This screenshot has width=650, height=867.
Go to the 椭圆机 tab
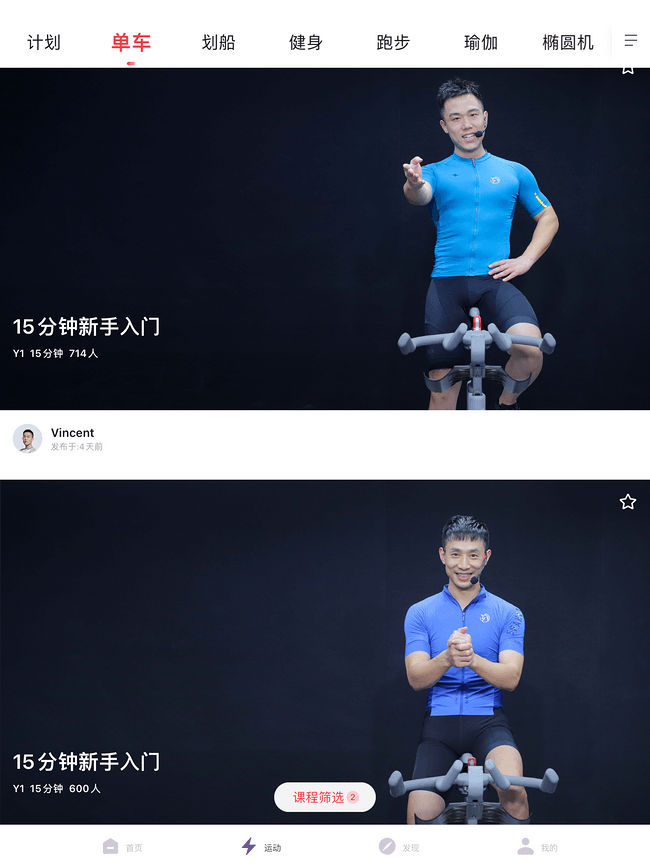tap(567, 42)
